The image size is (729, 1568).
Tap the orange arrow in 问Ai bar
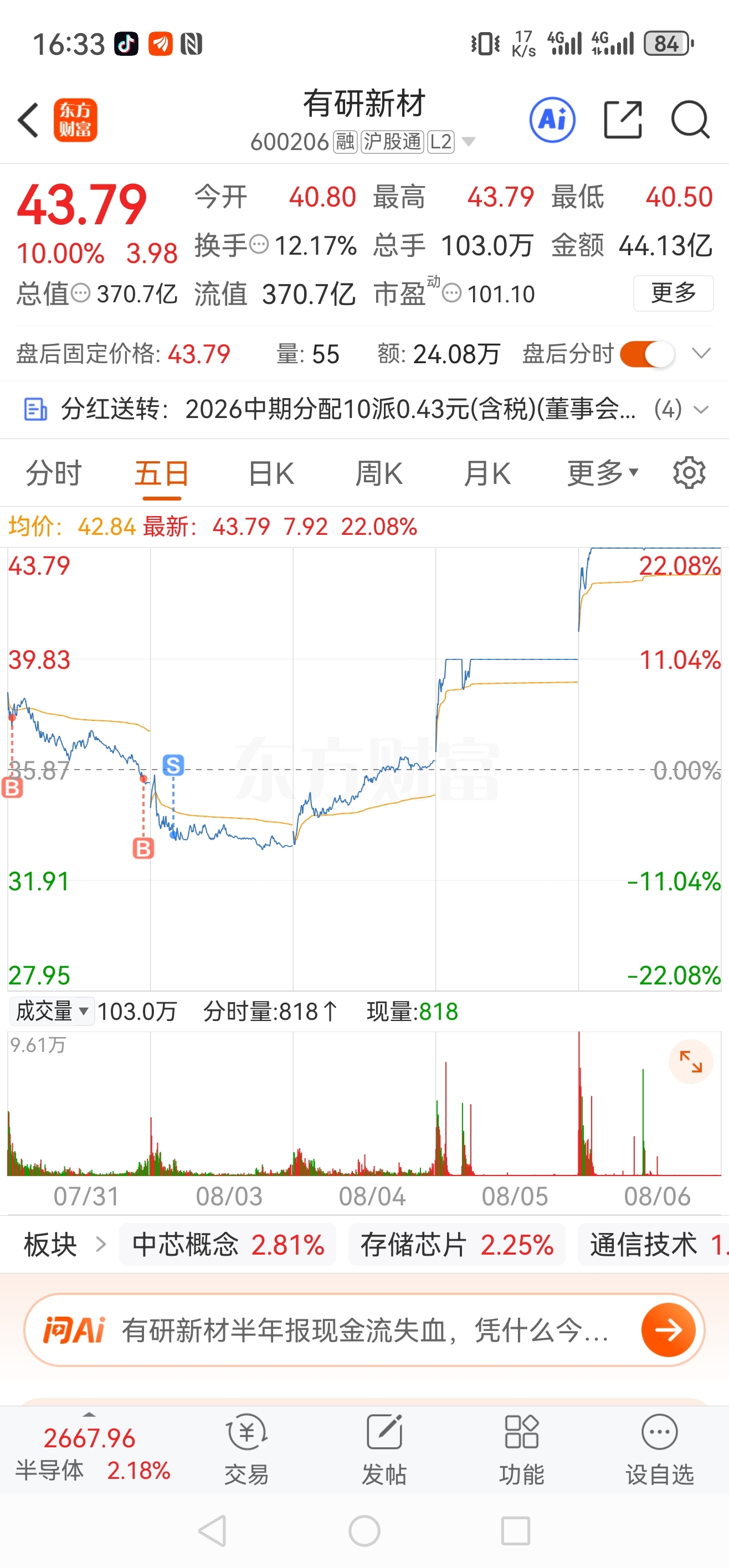click(x=668, y=1330)
